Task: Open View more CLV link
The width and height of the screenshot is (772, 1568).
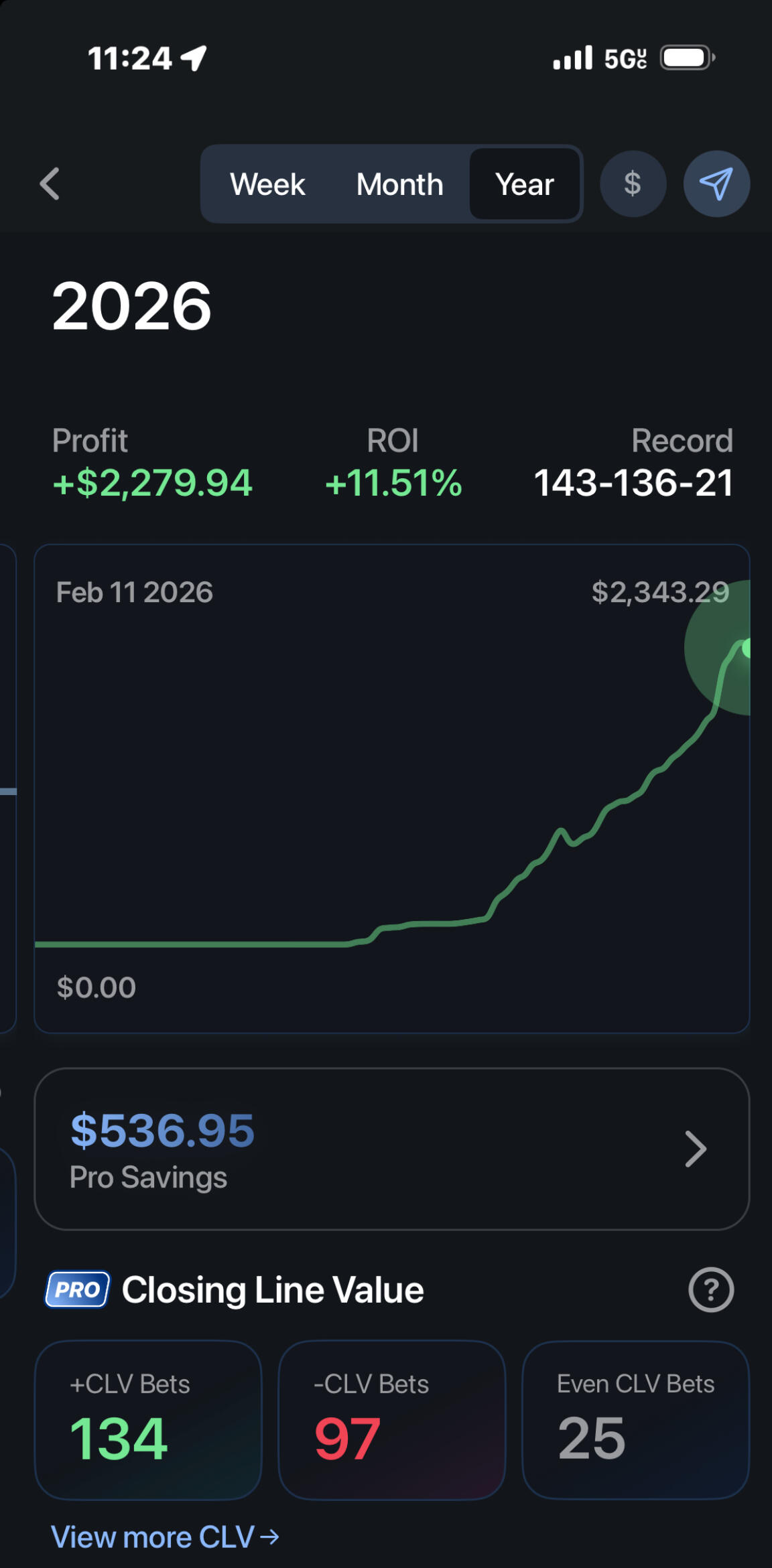Action: pos(166,1537)
